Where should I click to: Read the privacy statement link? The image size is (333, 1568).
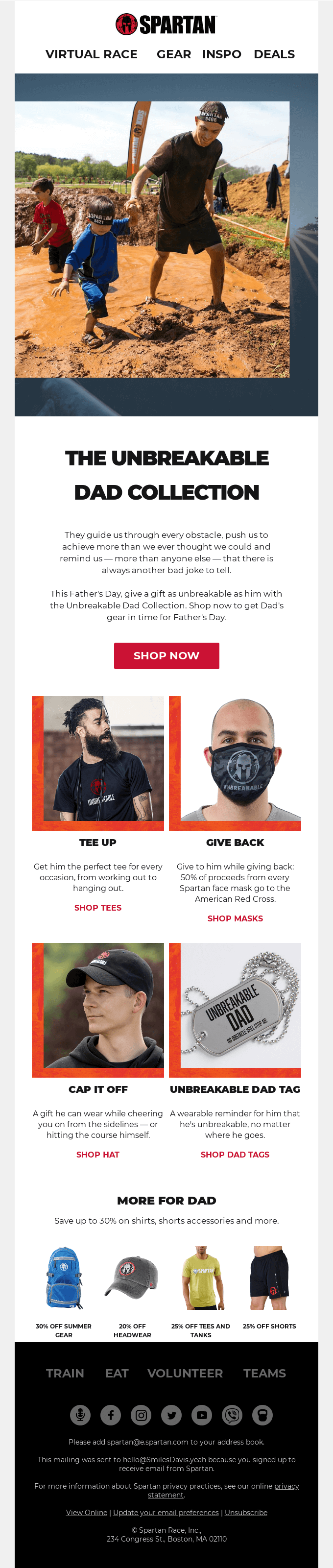coord(286,1486)
